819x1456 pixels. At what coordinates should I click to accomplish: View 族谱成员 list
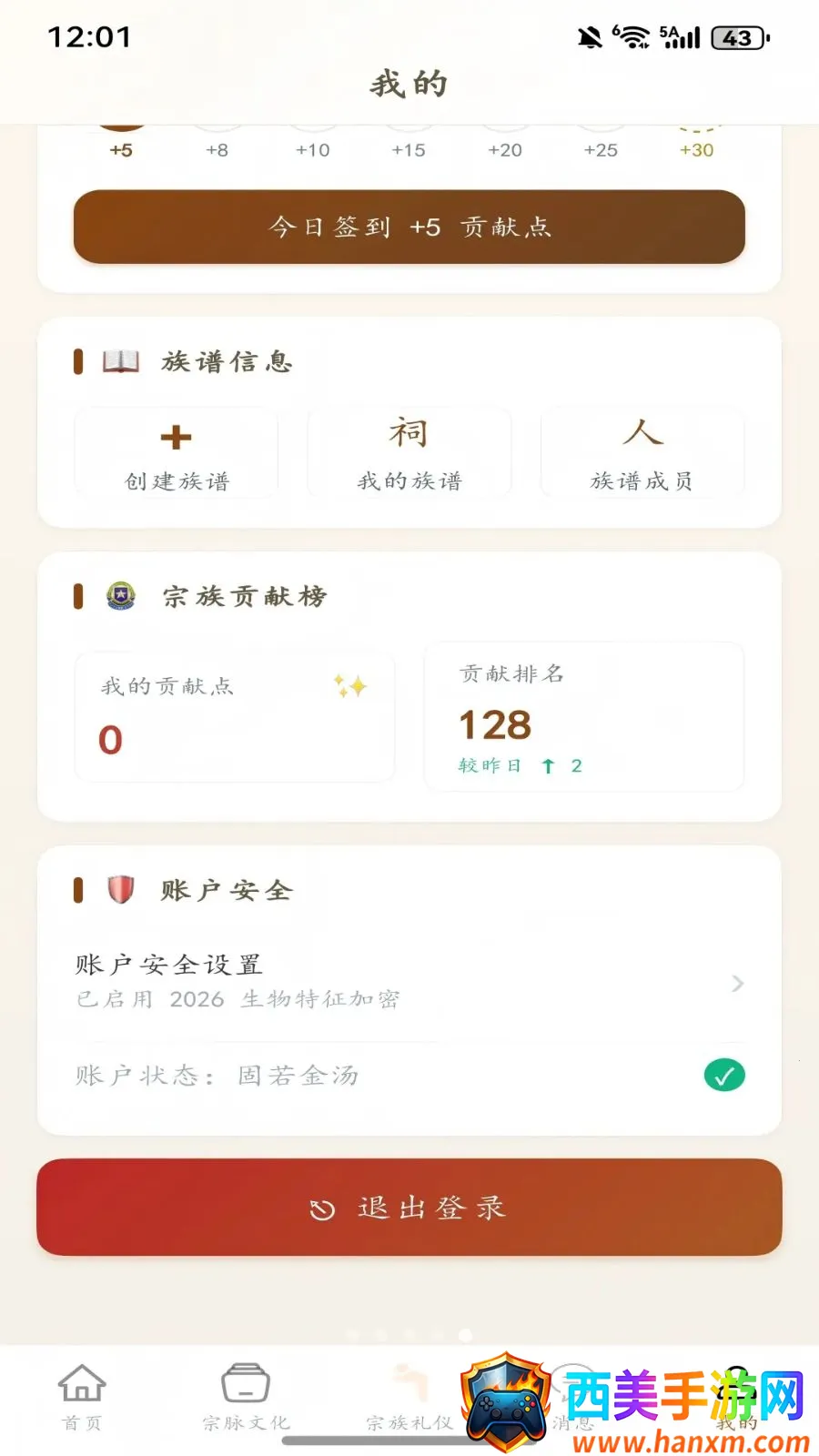click(642, 453)
